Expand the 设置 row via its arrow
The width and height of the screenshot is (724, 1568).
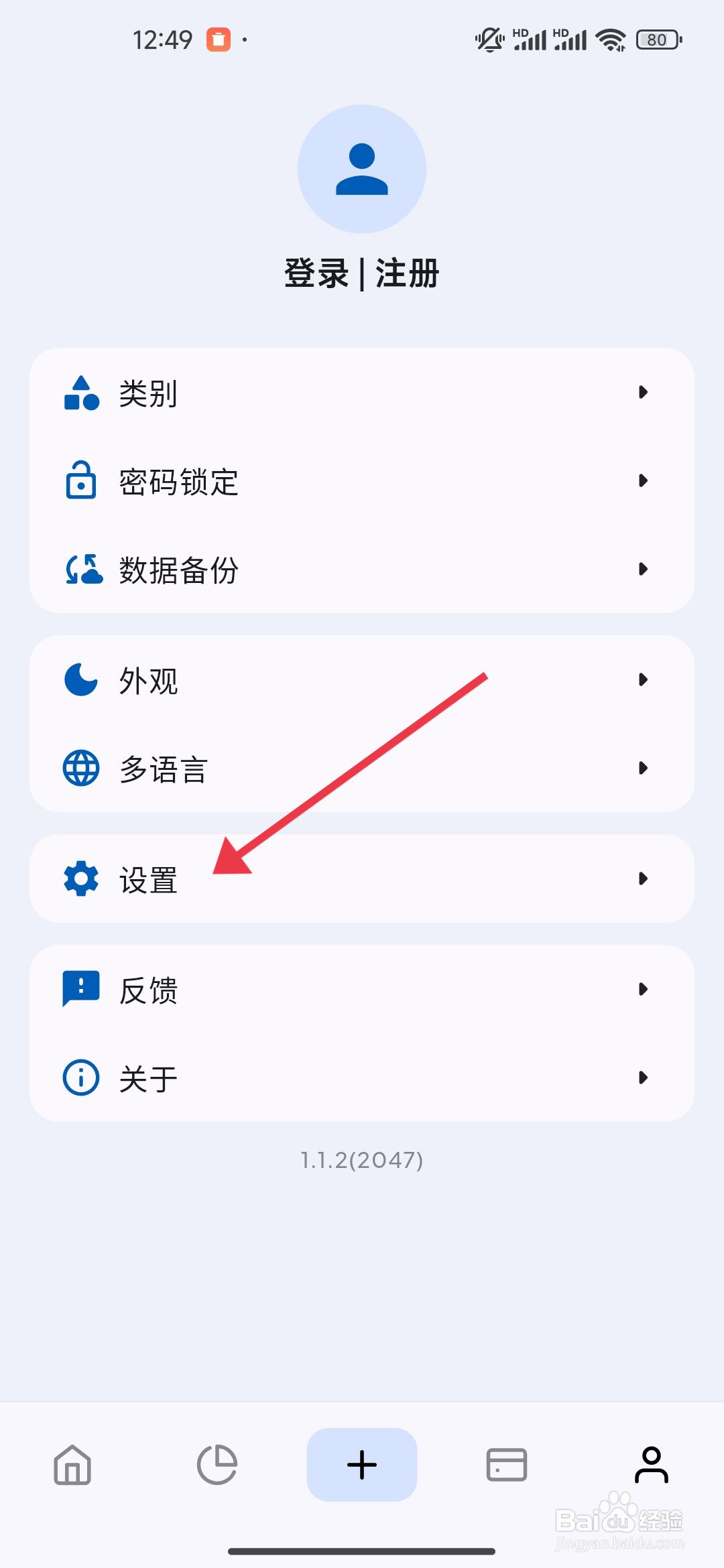tap(643, 879)
